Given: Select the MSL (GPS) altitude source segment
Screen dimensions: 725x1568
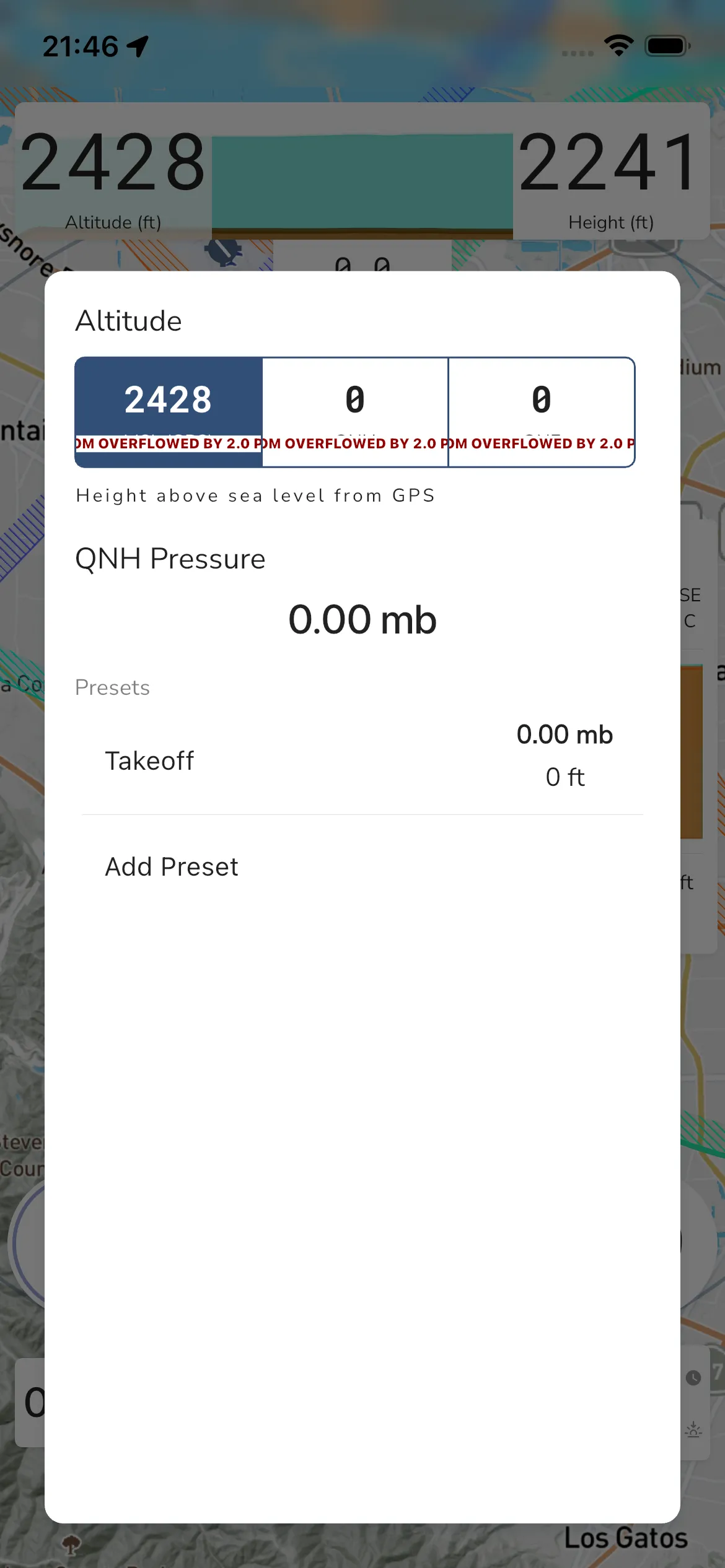Looking at the screenshot, I should 167,409.
